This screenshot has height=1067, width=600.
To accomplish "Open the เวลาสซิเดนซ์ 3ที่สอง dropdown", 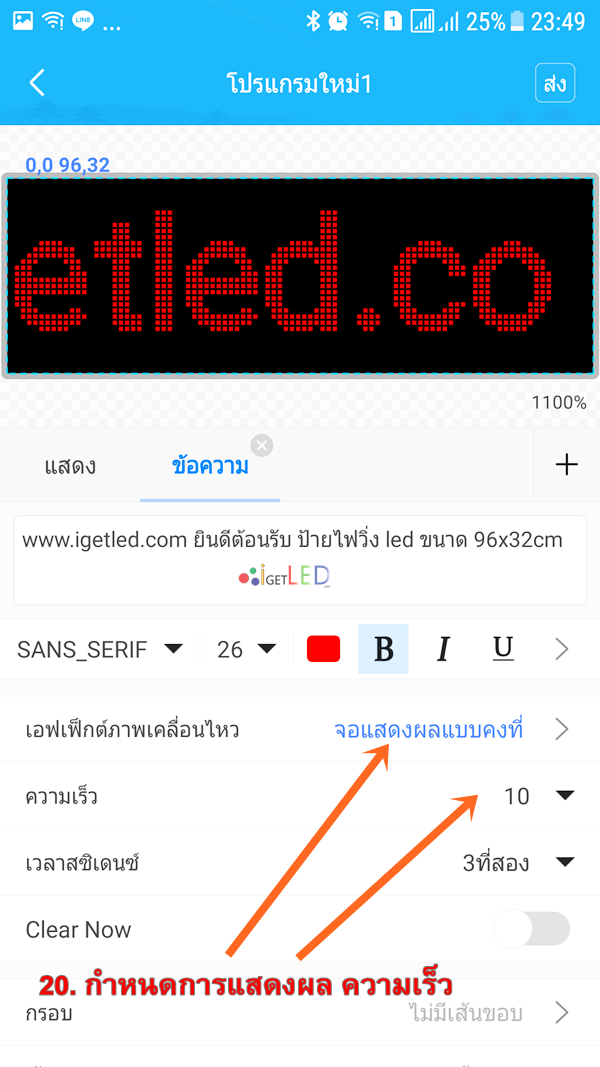I will pos(300,863).
